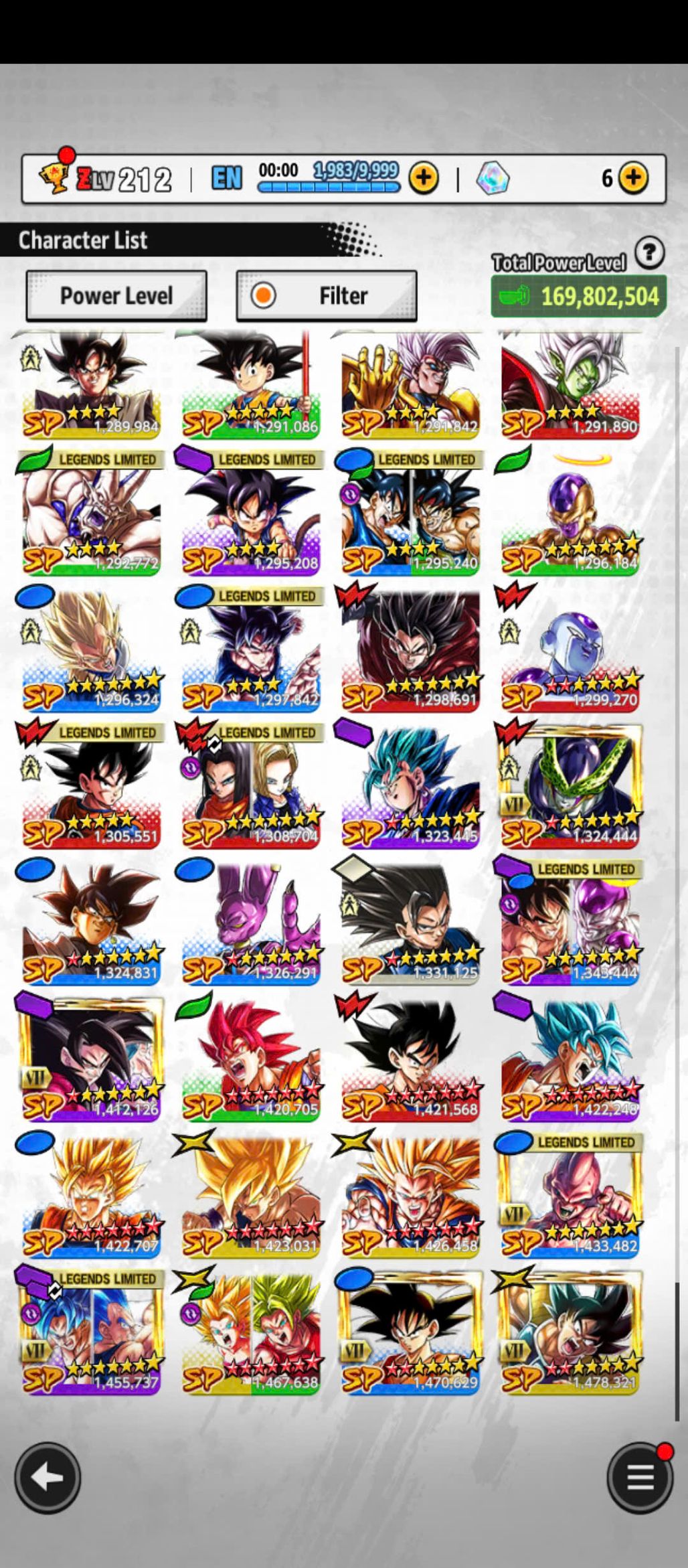The image size is (688, 1568).
Task: Add Chrono Crystals with the plus button
Action: pyautogui.click(x=632, y=178)
